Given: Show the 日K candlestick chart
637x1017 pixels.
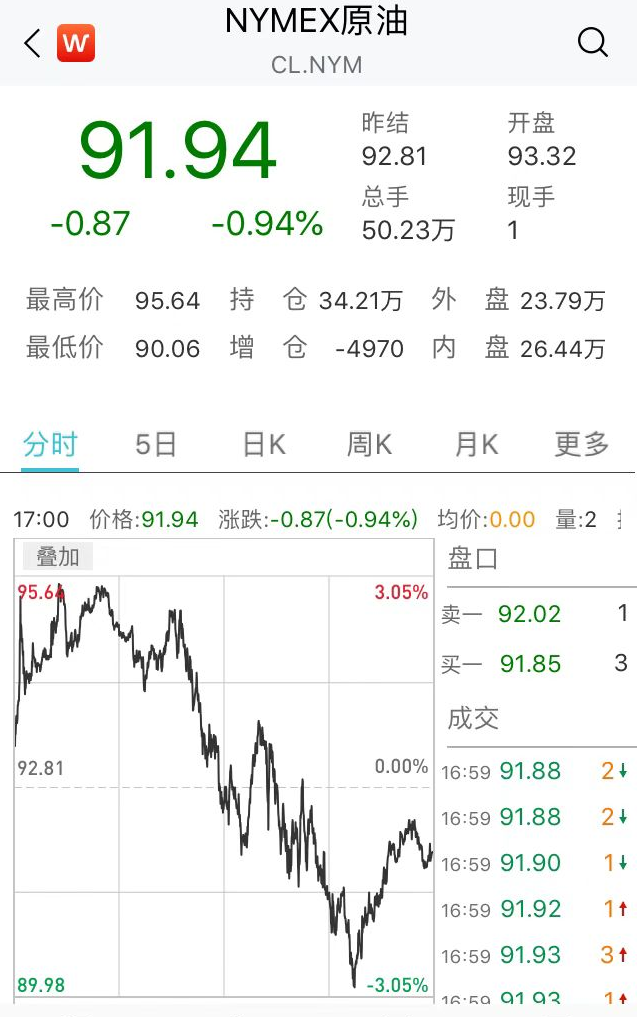Looking at the screenshot, I should [264, 444].
